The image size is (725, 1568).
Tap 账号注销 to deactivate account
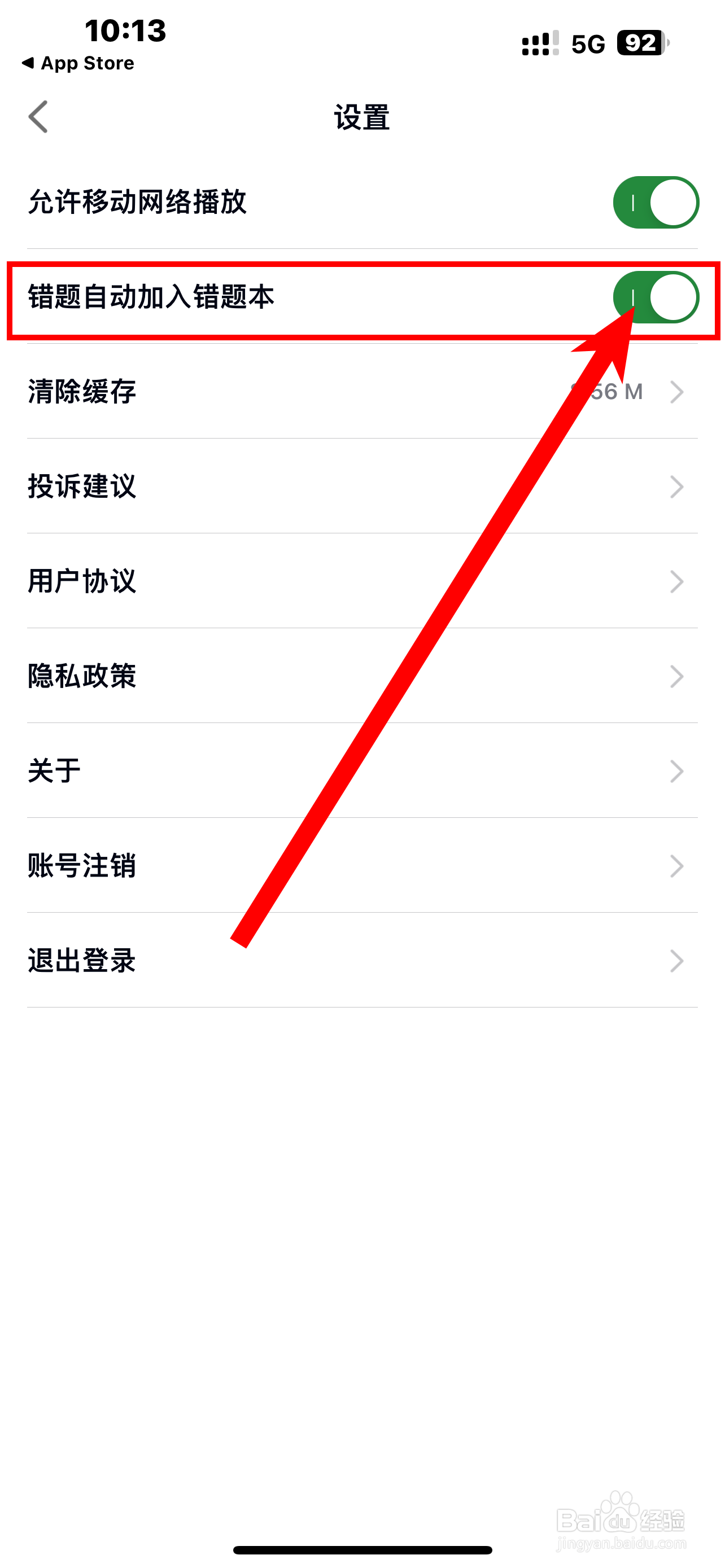[362, 866]
